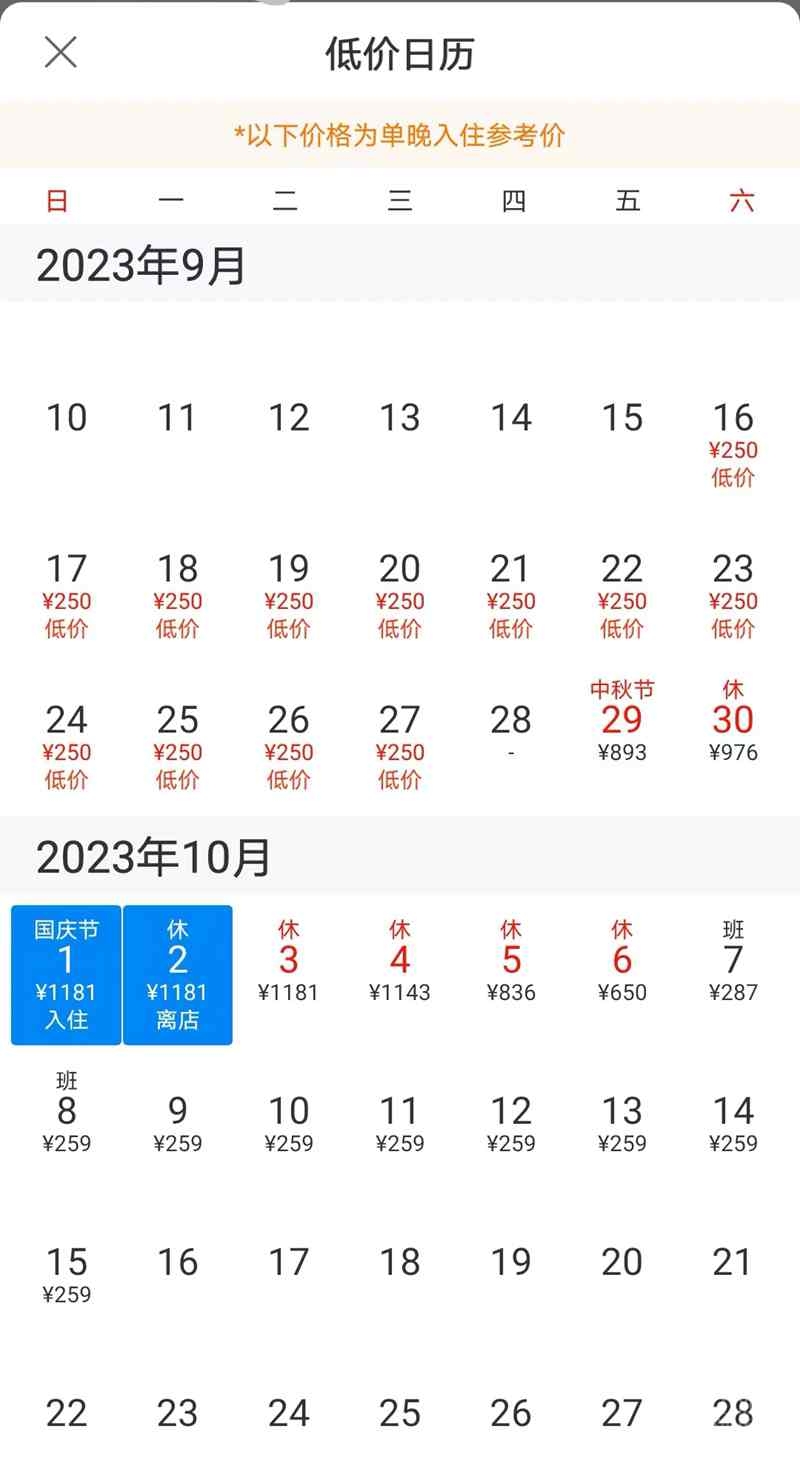
Task: Select September 27 priced ¥250
Action: coord(400,746)
